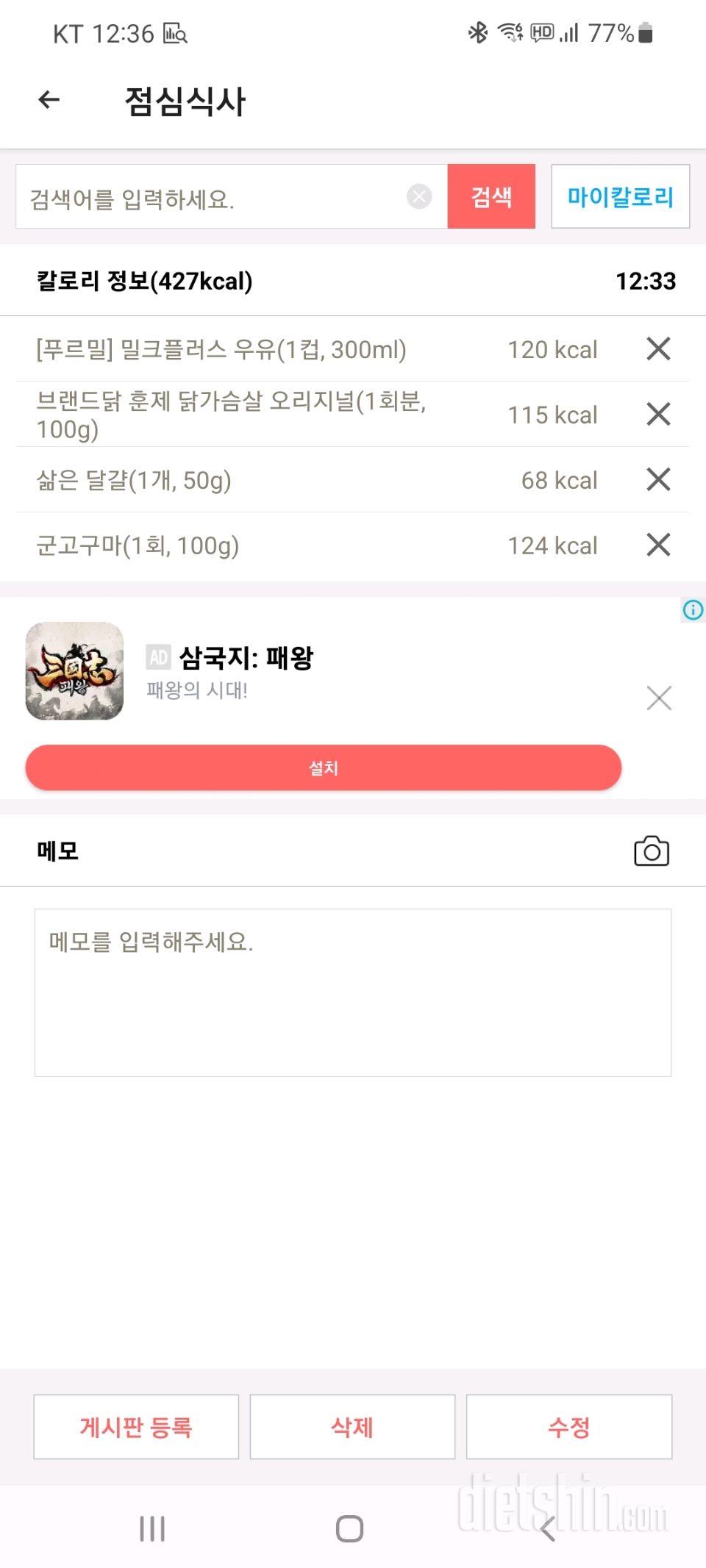This screenshot has width=706, height=1568.
Task: Delete the 삶은 달걀 item
Action: click(658, 479)
